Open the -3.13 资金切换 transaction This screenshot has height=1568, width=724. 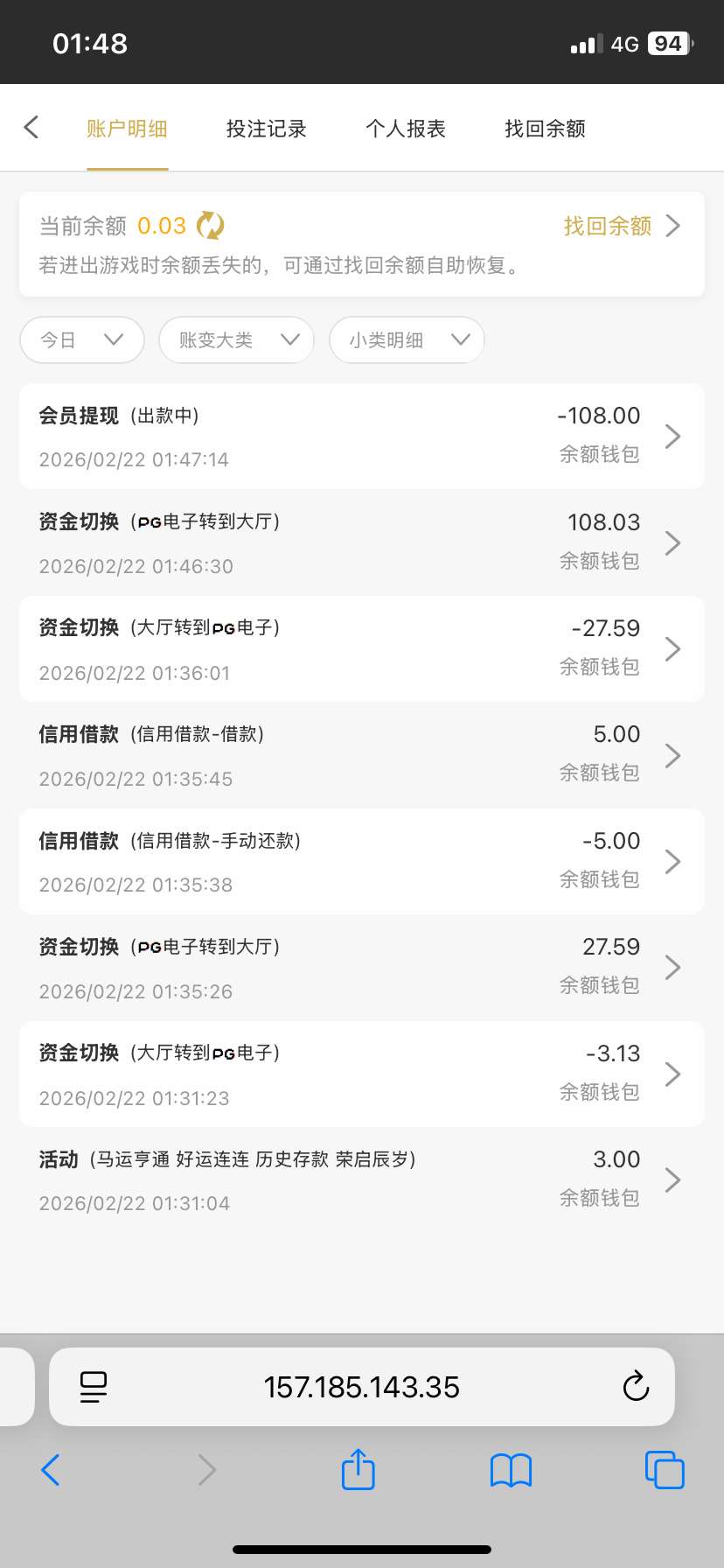click(x=361, y=1074)
